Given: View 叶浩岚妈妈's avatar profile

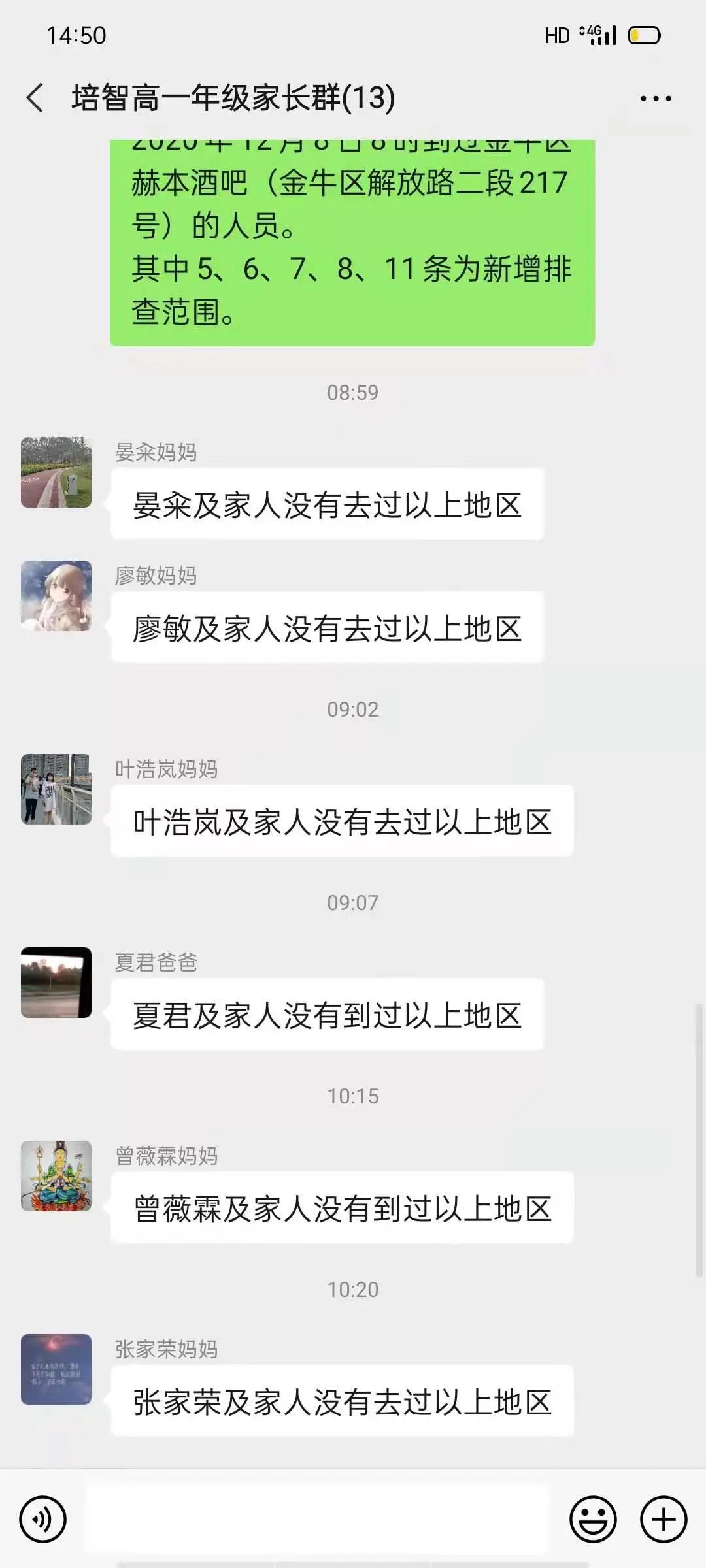Looking at the screenshot, I should pos(56,789).
